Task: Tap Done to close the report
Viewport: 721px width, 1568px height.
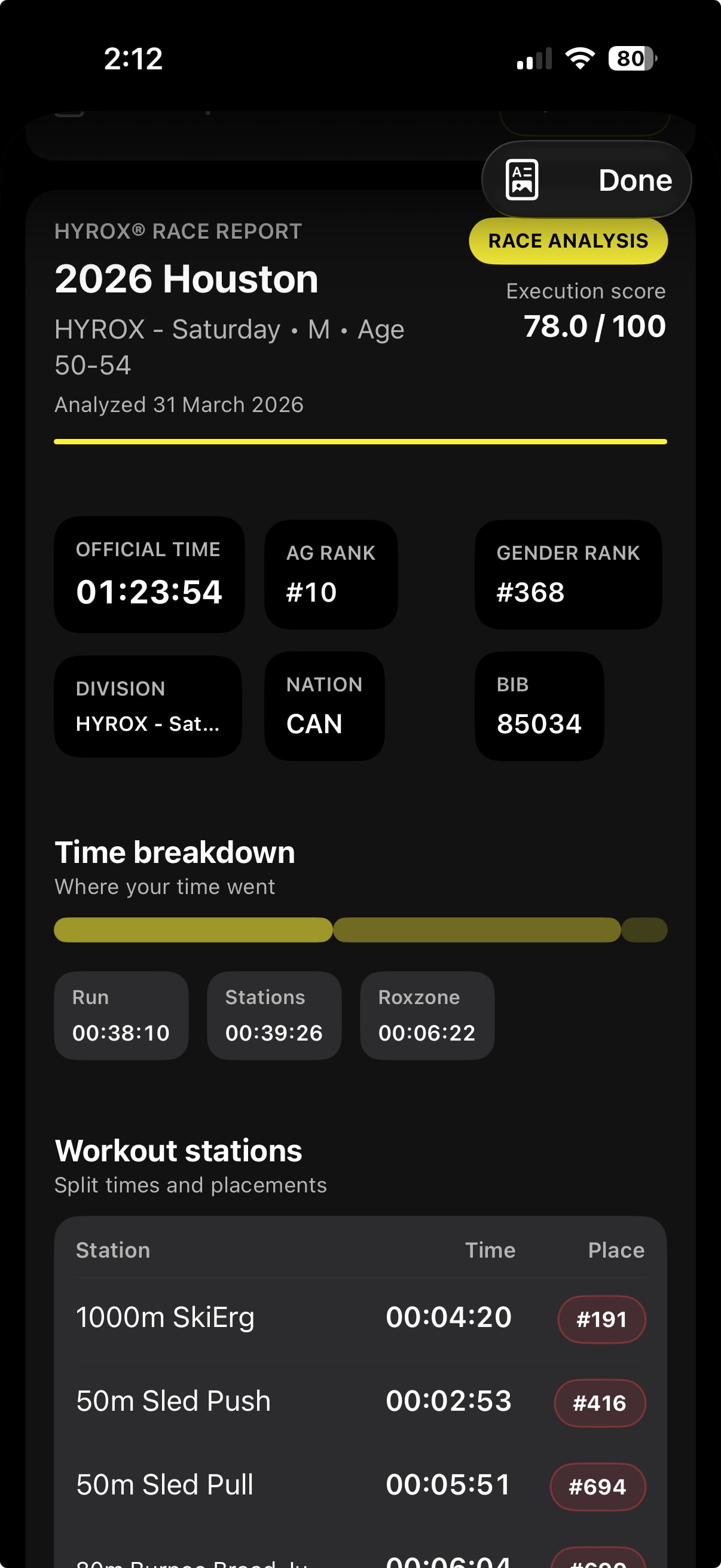Action: pos(634,180)
